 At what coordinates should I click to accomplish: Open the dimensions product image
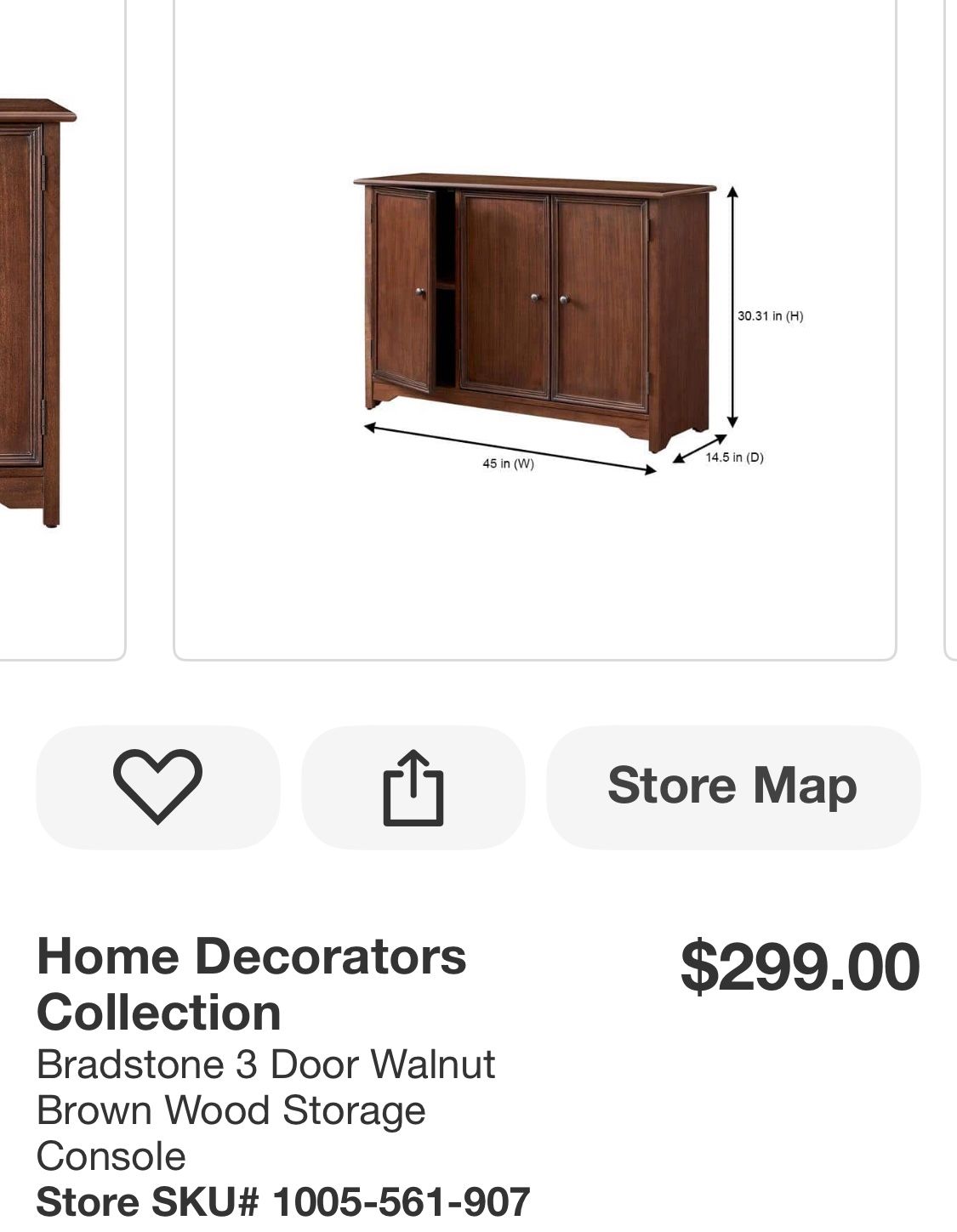click(534, 327)
